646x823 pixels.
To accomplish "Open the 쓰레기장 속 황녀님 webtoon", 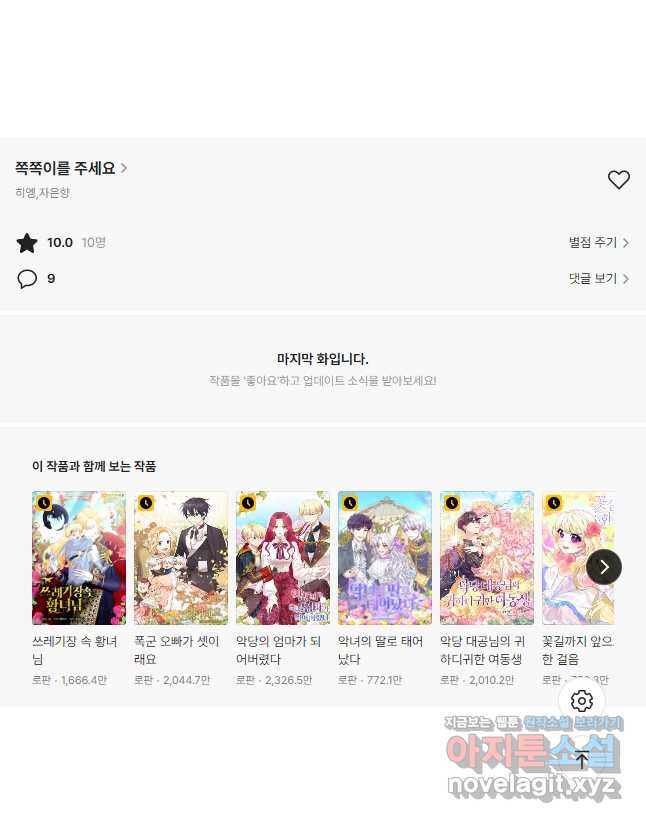I will click(x=79, y=558).
